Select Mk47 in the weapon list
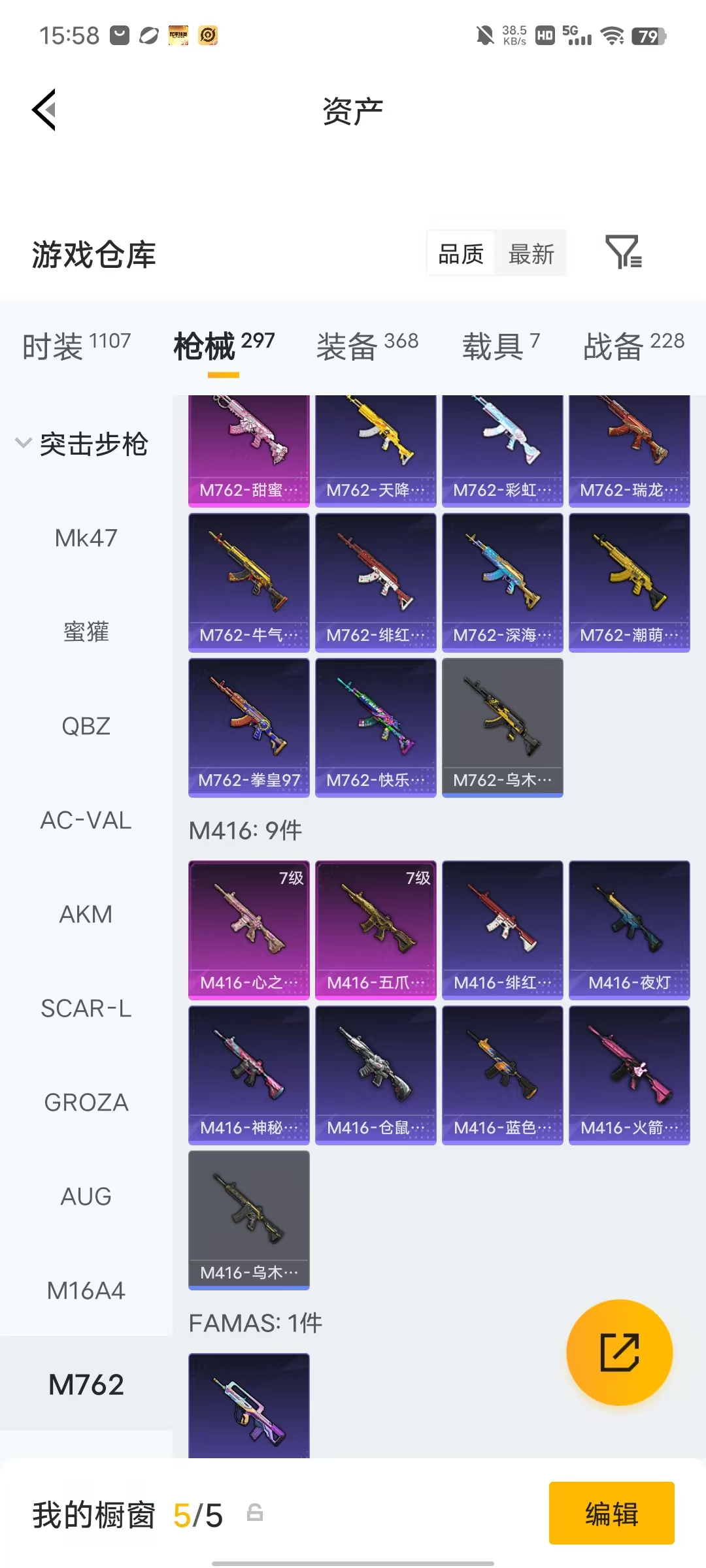The image size is (706, 1568). 86,538
